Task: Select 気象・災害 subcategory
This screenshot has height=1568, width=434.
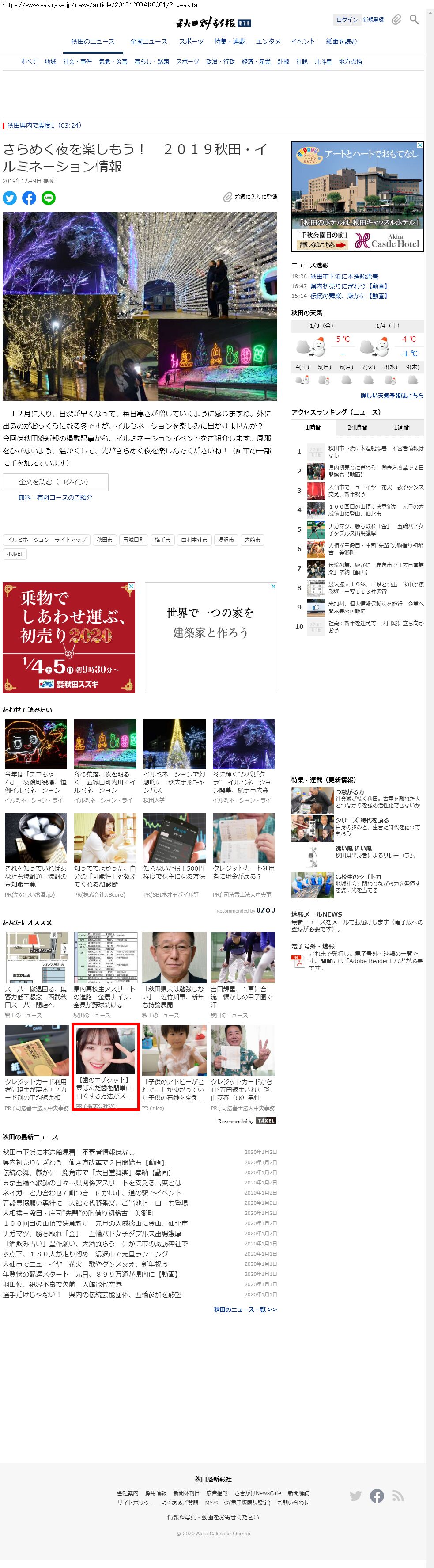Action: 113,61
